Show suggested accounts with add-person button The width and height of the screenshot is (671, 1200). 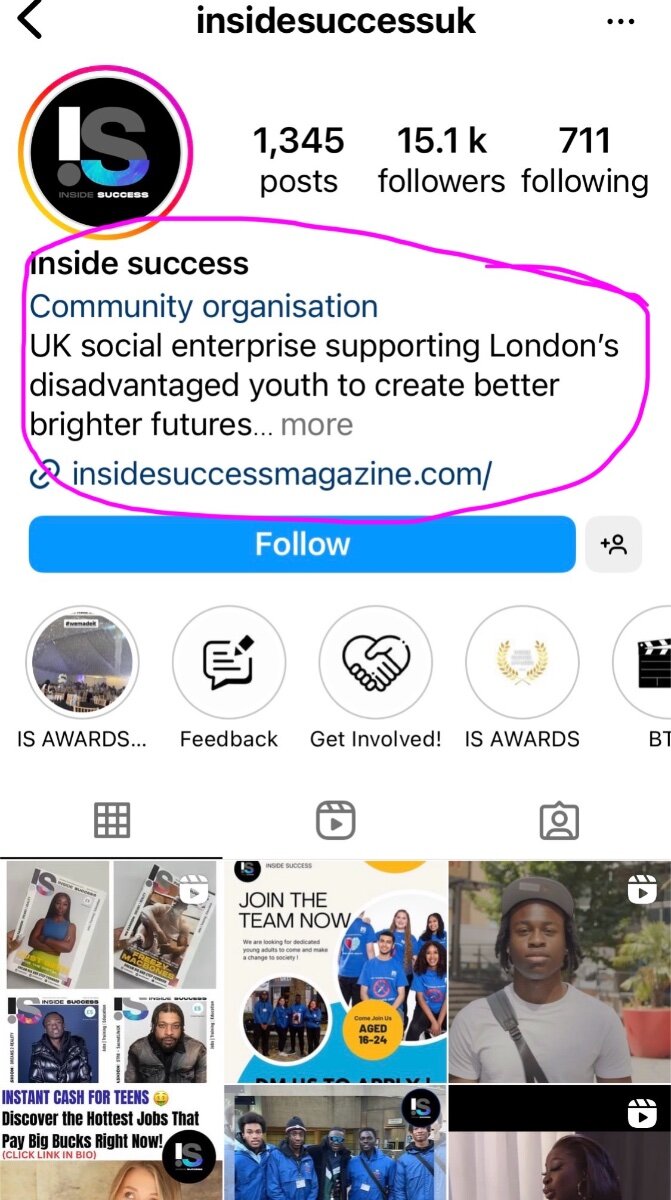[613, 544]
